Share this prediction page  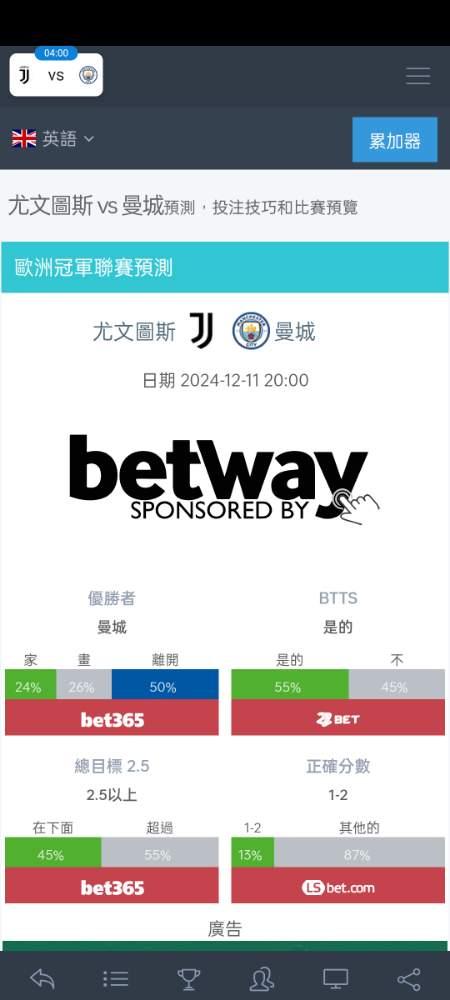(x=409, y=978)
